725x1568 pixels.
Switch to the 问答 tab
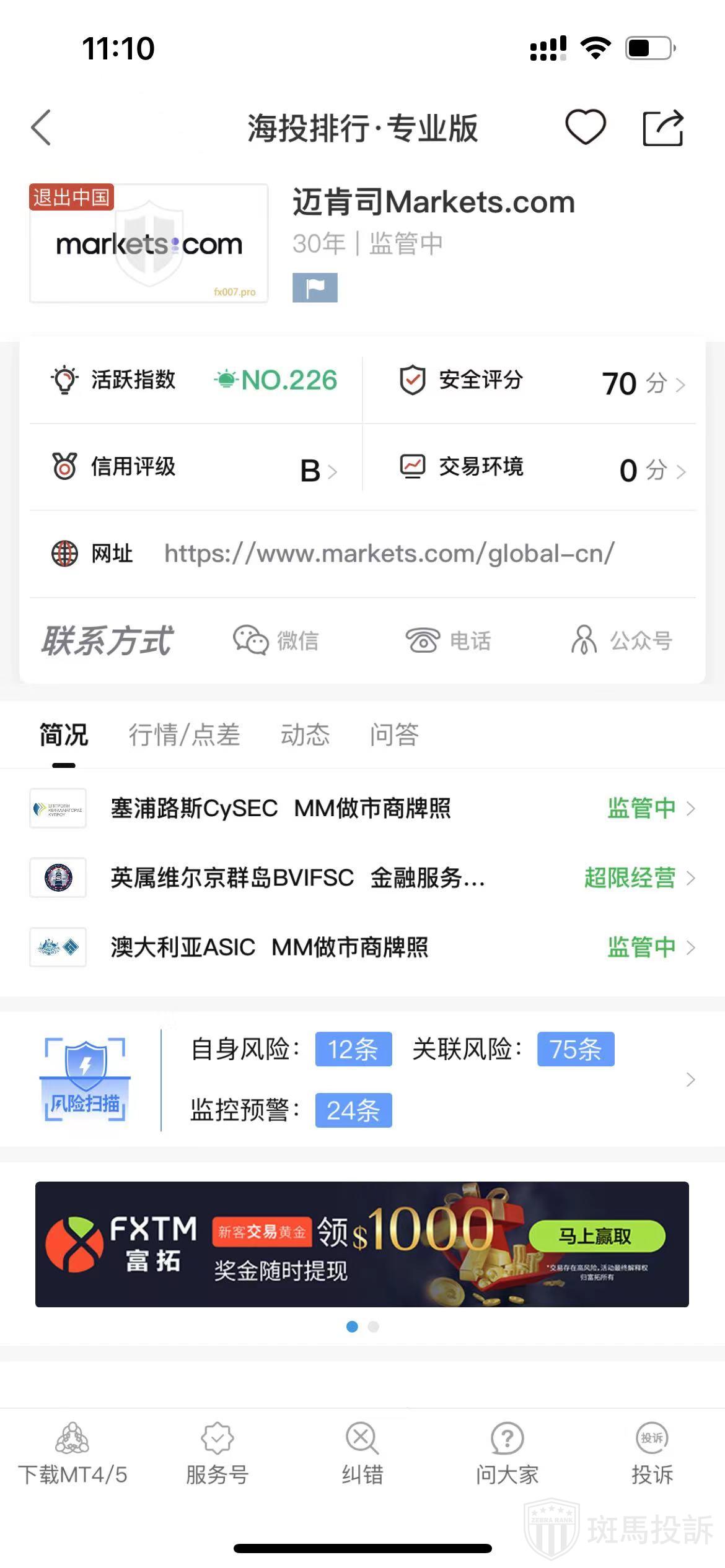(x=394, y=735)
